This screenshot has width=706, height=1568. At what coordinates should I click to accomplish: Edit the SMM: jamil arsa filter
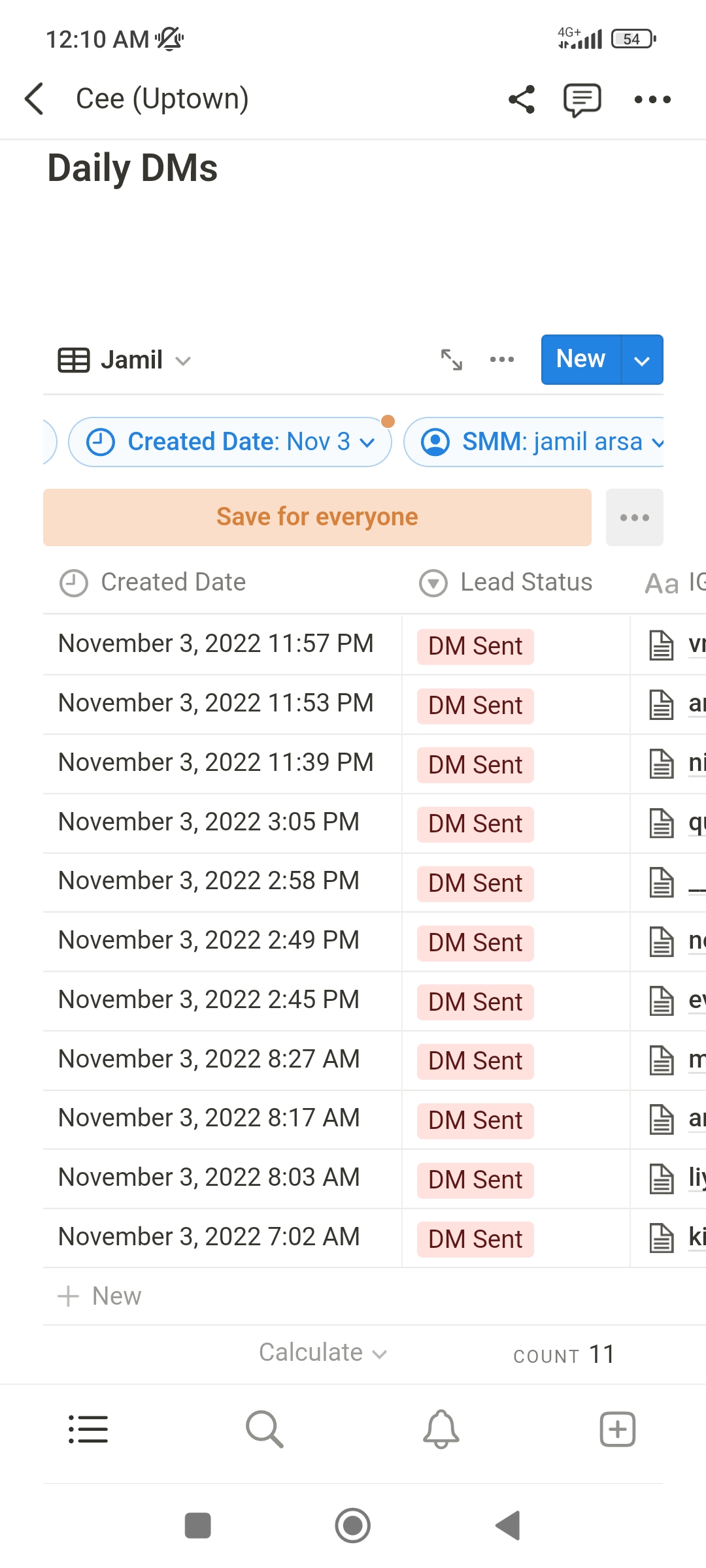coord(543,442)
